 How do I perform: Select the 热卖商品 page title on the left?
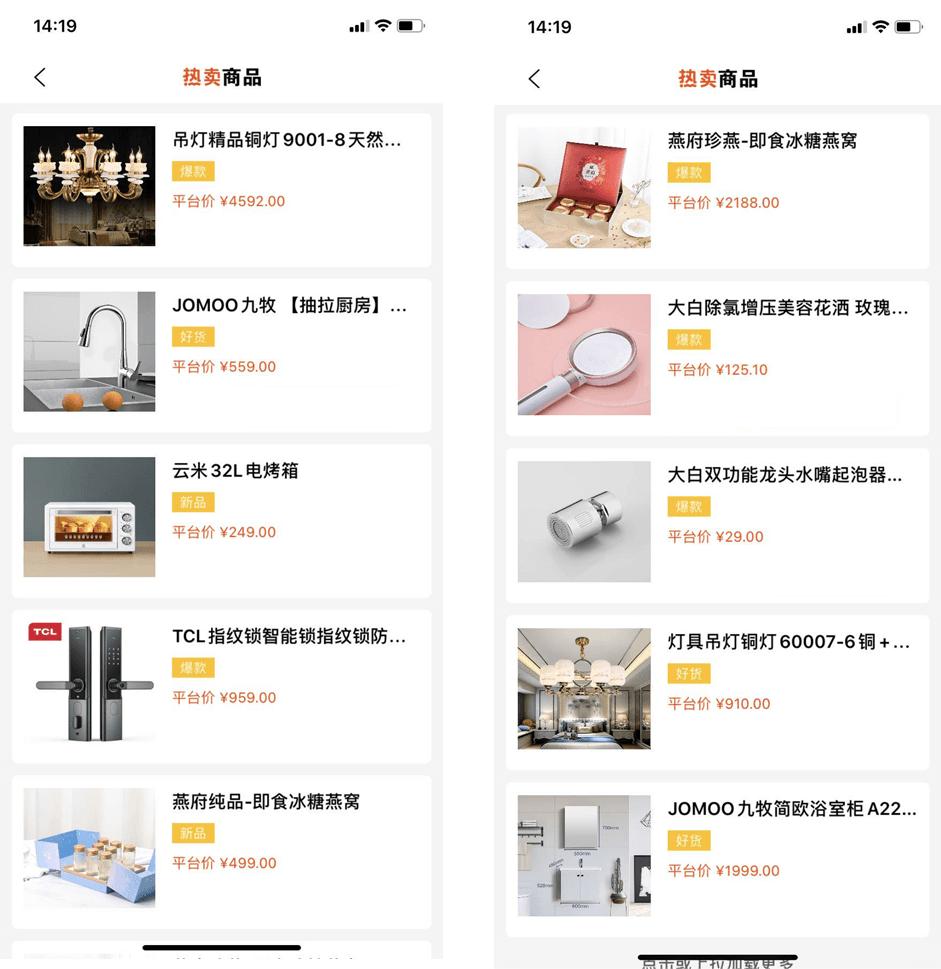221,77
